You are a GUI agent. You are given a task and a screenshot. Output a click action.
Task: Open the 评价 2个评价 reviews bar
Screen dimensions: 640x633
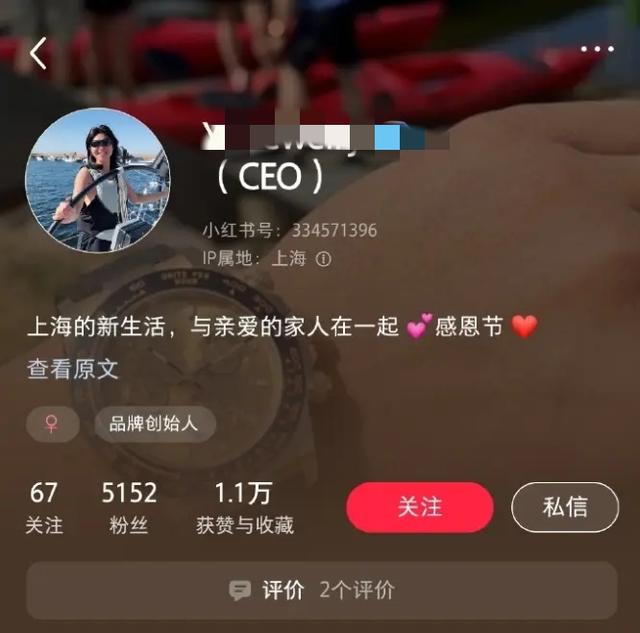[320, 590]
